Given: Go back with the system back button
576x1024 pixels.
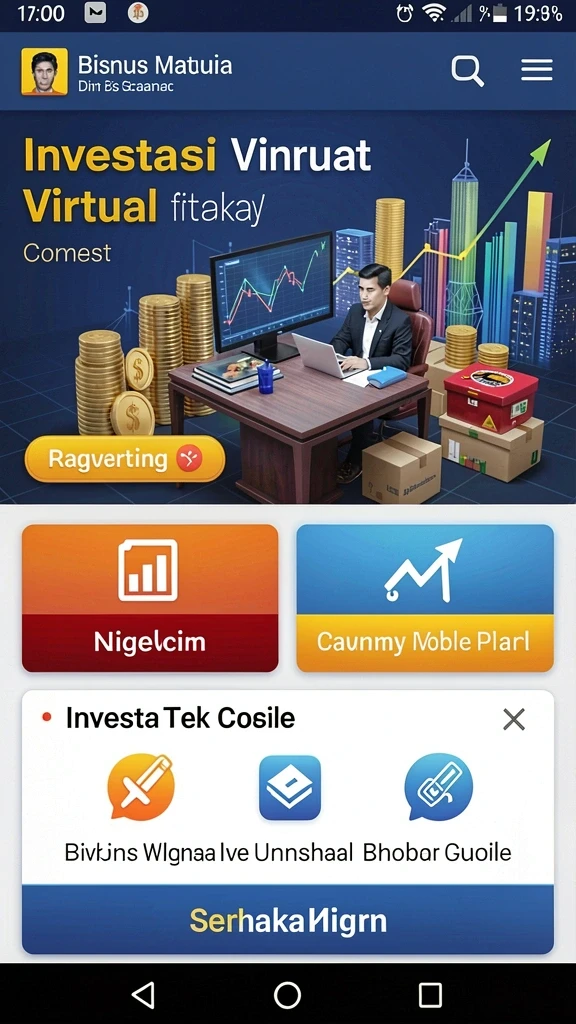Looking at the screenshot, I should click(144, 995).
